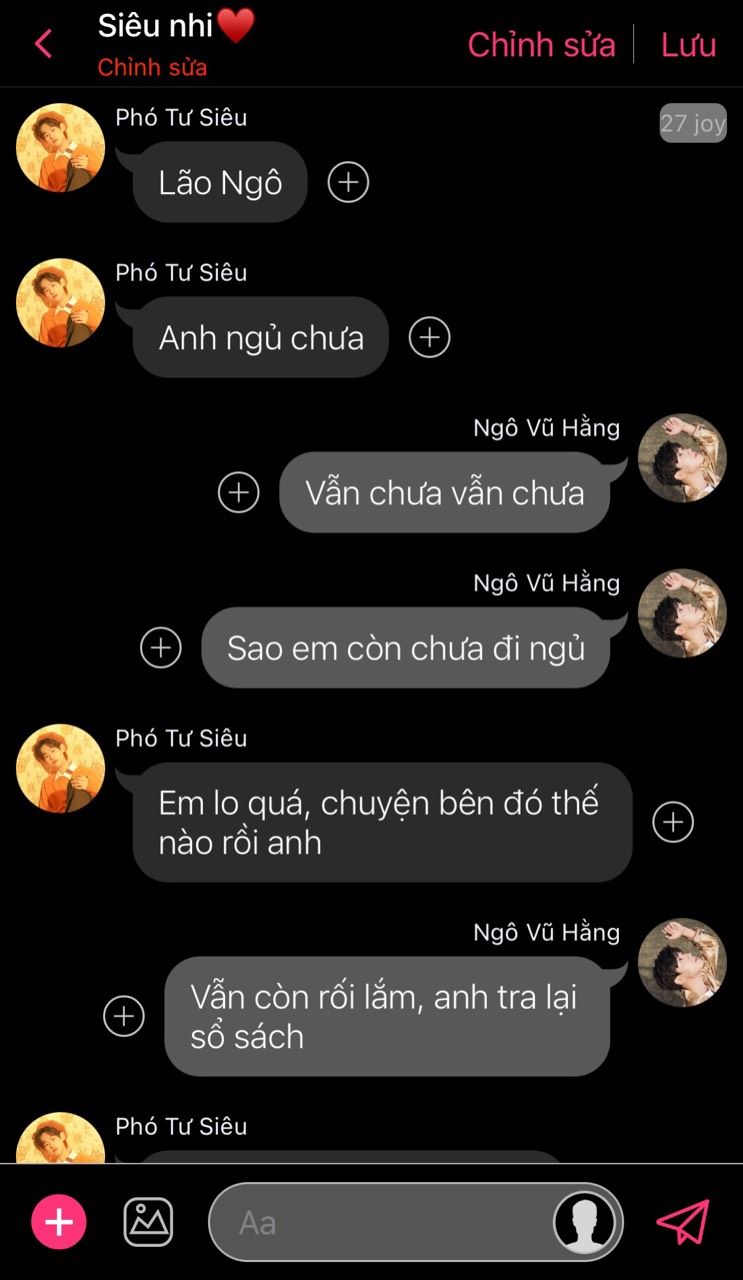
Task: Edit the title via red Chỉnh sửa link
Action: [152, 68]
